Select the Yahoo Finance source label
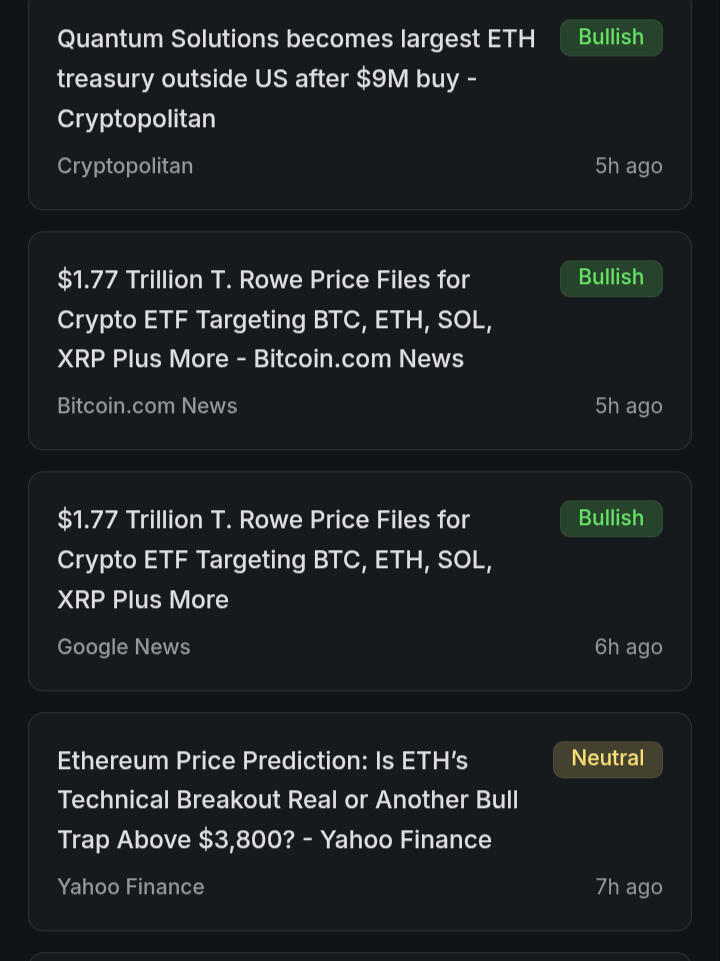 click(x=130, y=887)
